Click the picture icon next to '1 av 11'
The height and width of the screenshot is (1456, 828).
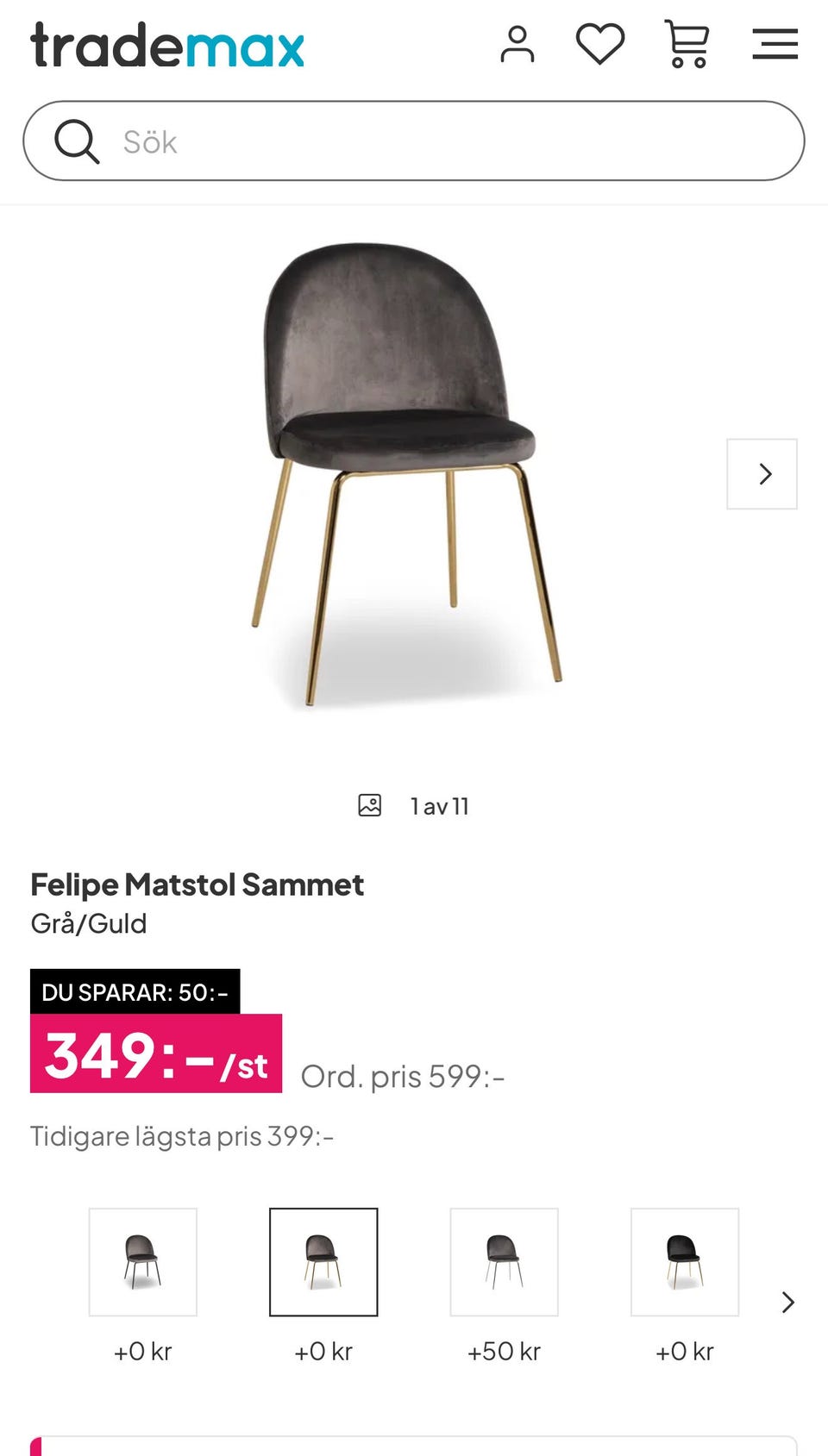pyautogui.click(x=368, y=804)
